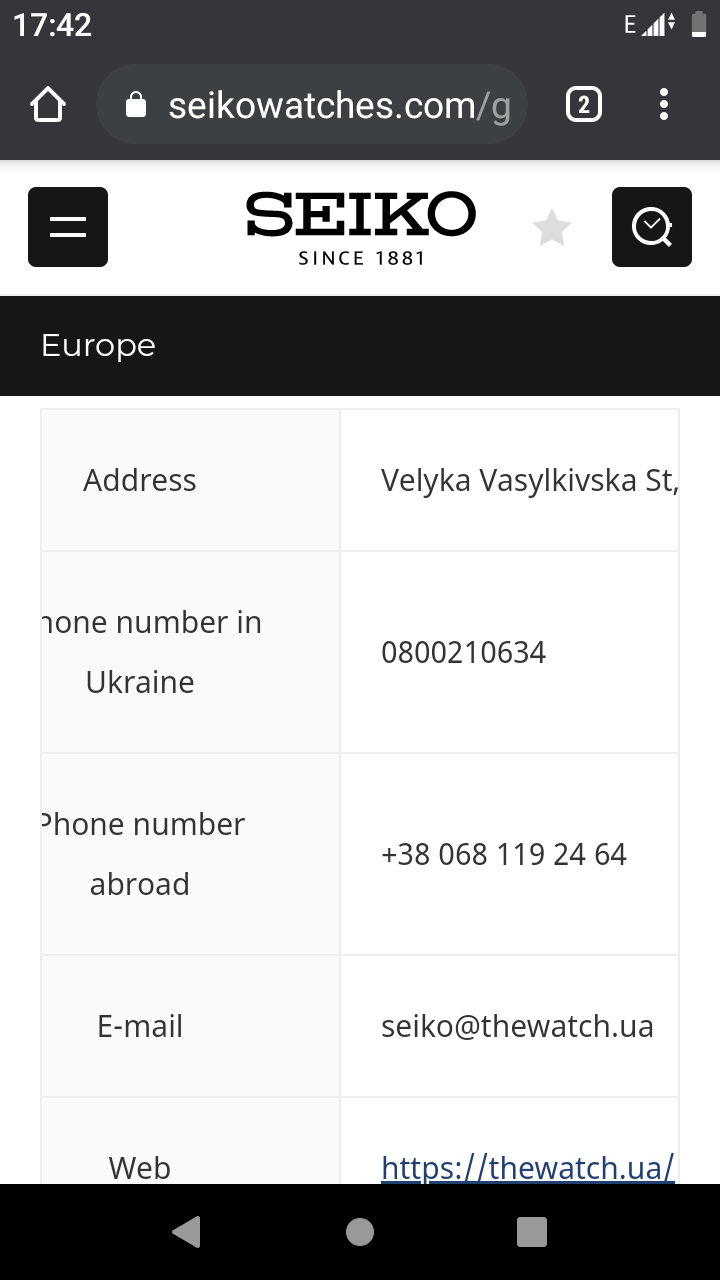Open recent apps from navigation bar
Viewport: 720px width, 1280px height.
click(x=532, y=1232)
